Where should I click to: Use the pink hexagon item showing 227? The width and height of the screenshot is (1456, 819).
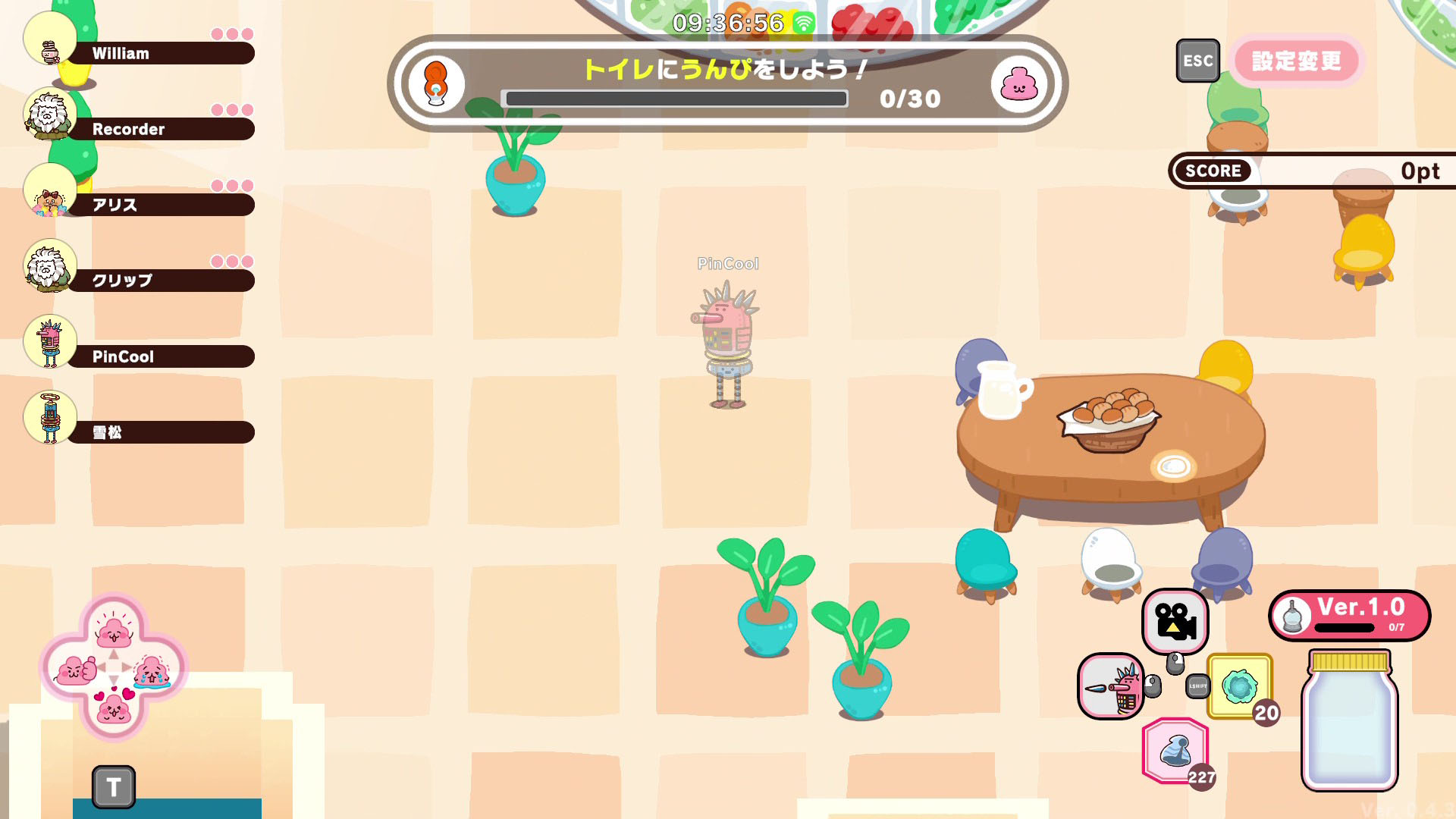pyautogui.click(x=1175, y=751)
